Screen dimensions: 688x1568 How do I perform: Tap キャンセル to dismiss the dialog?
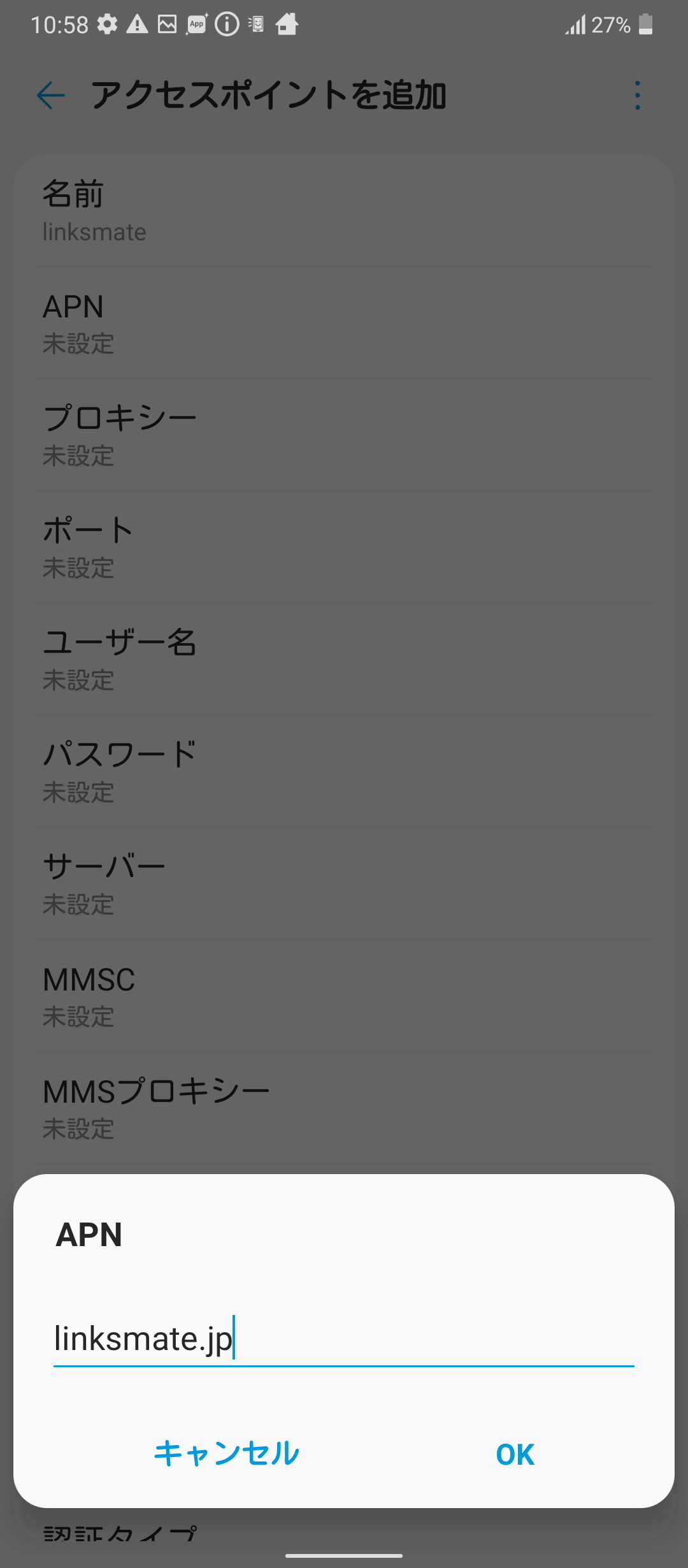click(226, 1454)
